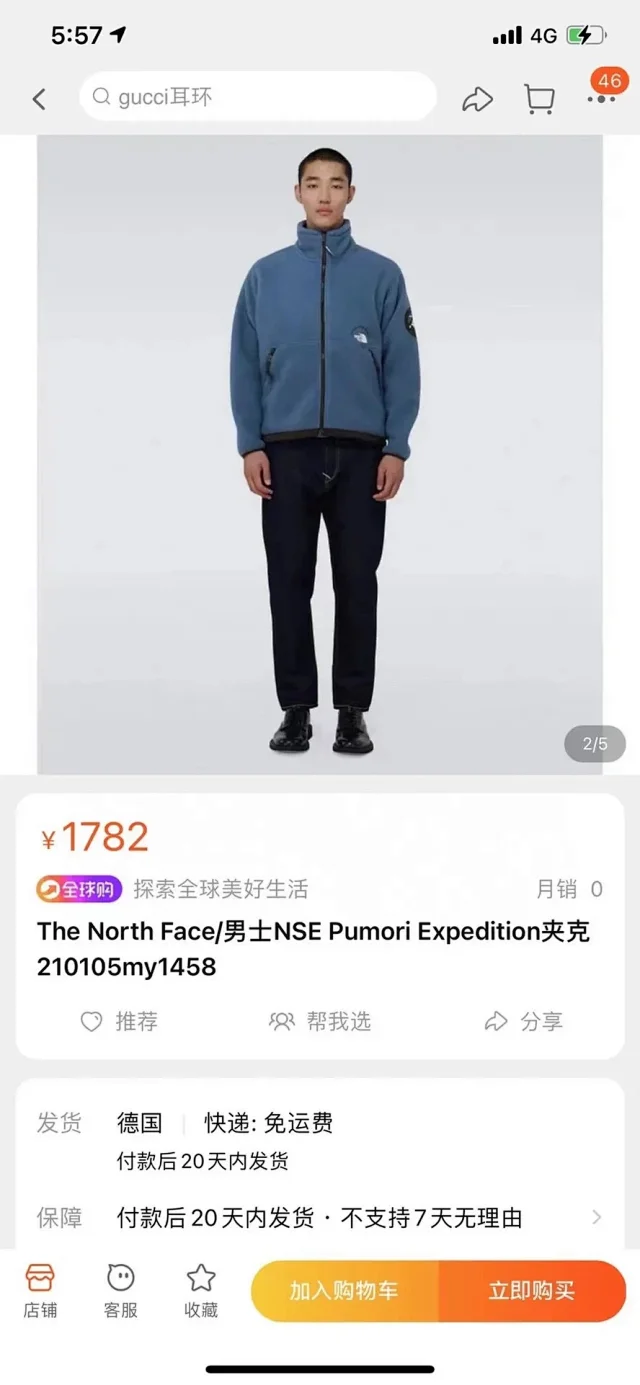View the North Face jacket product photo
Viewport: 640px width, 1385px height.
(320, 454)
